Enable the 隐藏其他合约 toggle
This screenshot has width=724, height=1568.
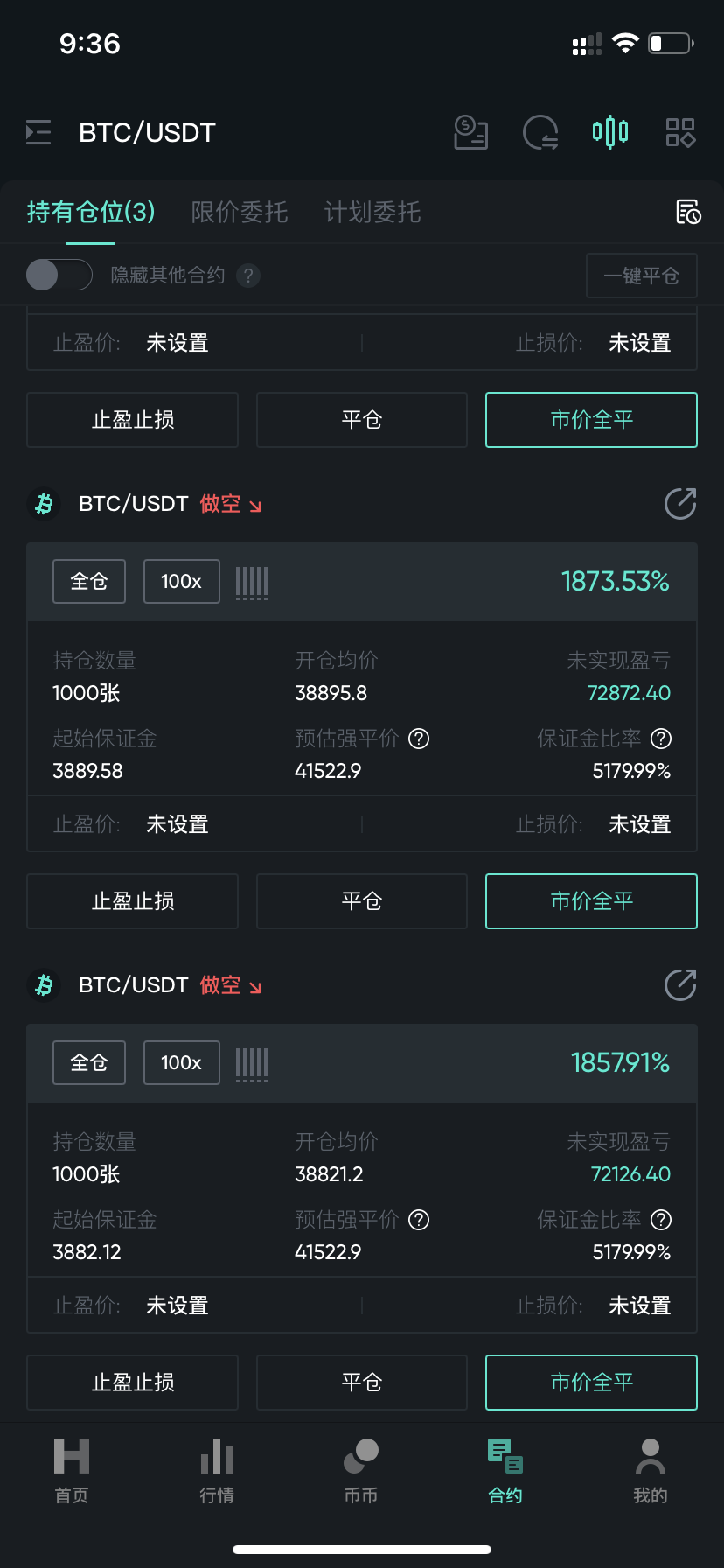[x=59, y=275]
